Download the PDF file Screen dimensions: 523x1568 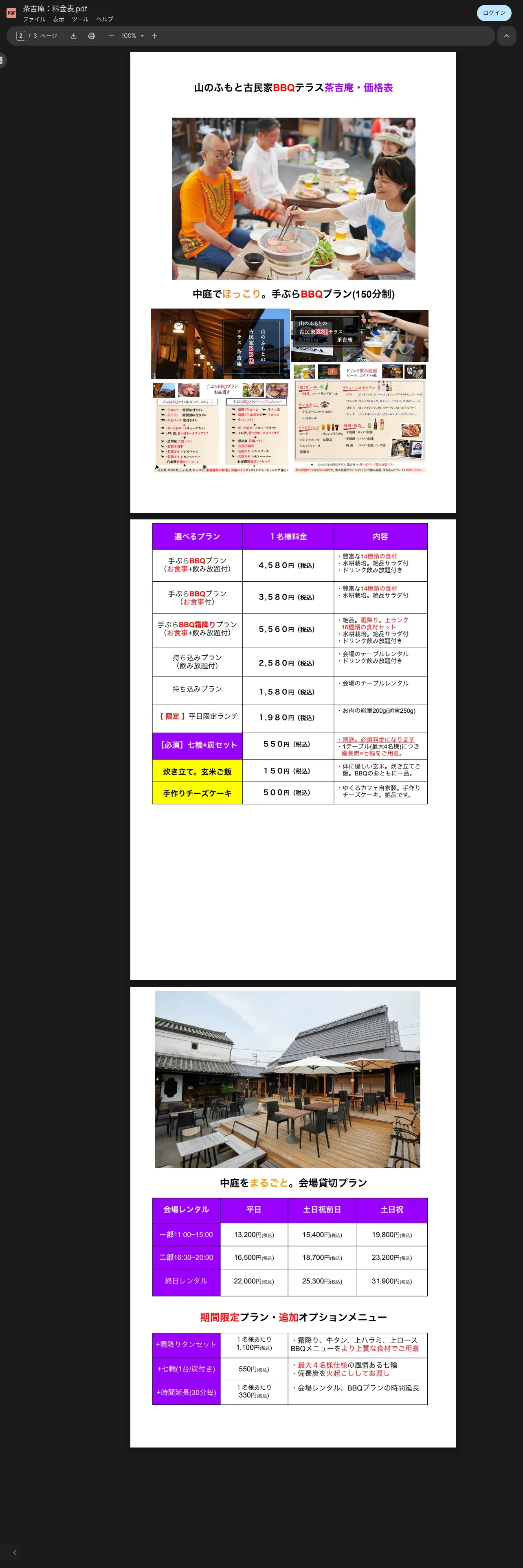pos(74,36)
